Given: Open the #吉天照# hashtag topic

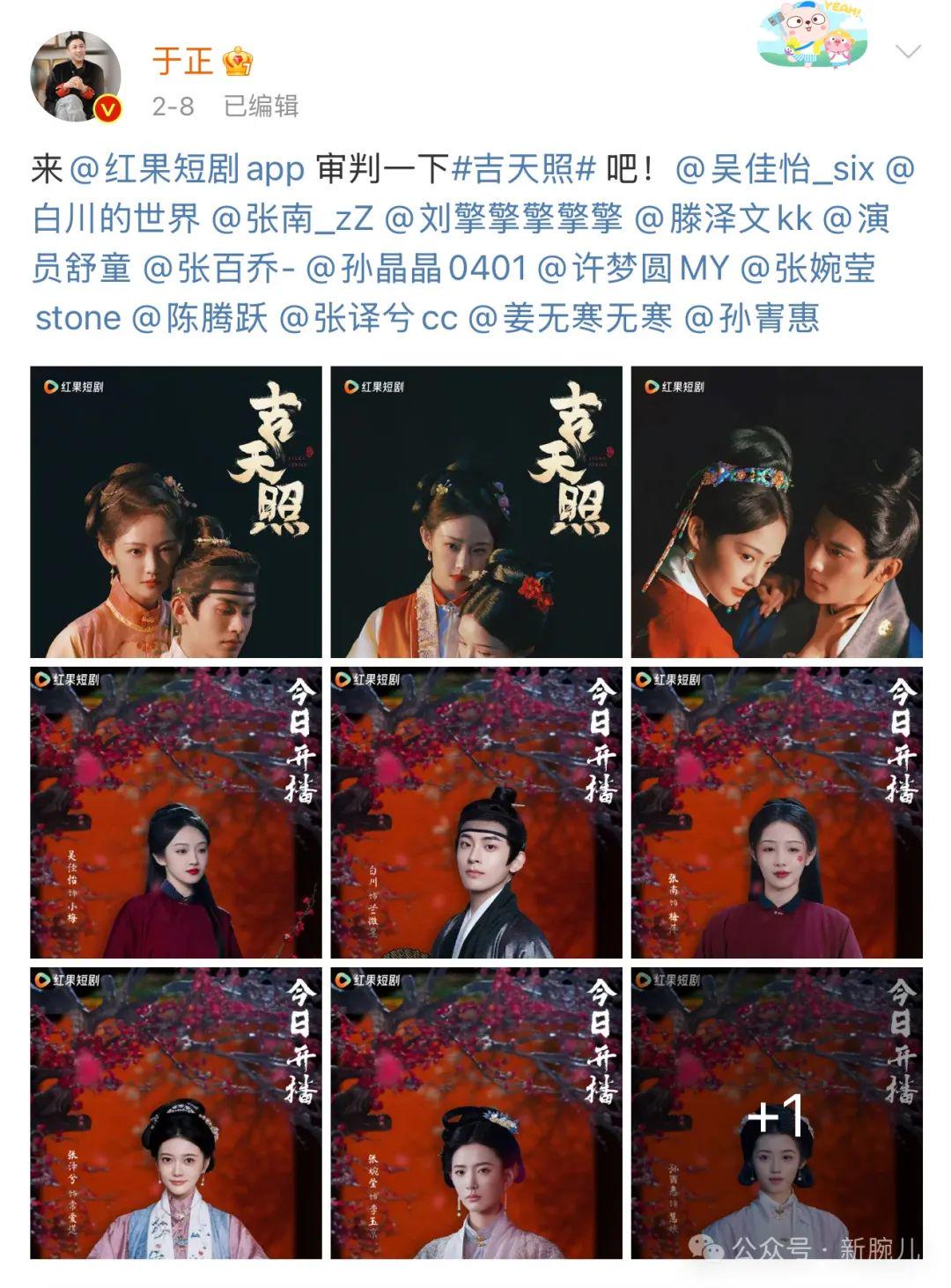Looking at the screenshot, I should (524, 168).
